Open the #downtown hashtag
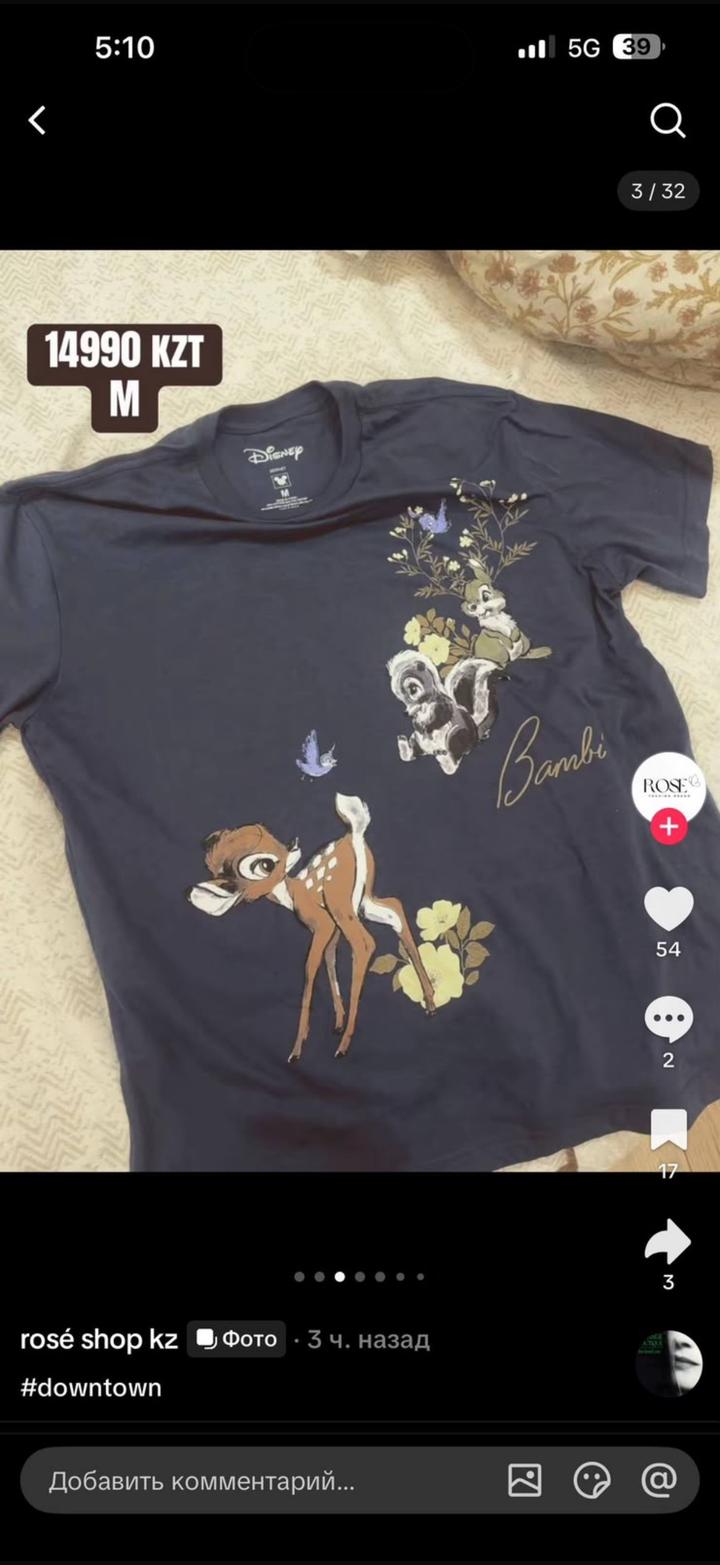This screenshot has width=720, height=1565. (91, 1387)
